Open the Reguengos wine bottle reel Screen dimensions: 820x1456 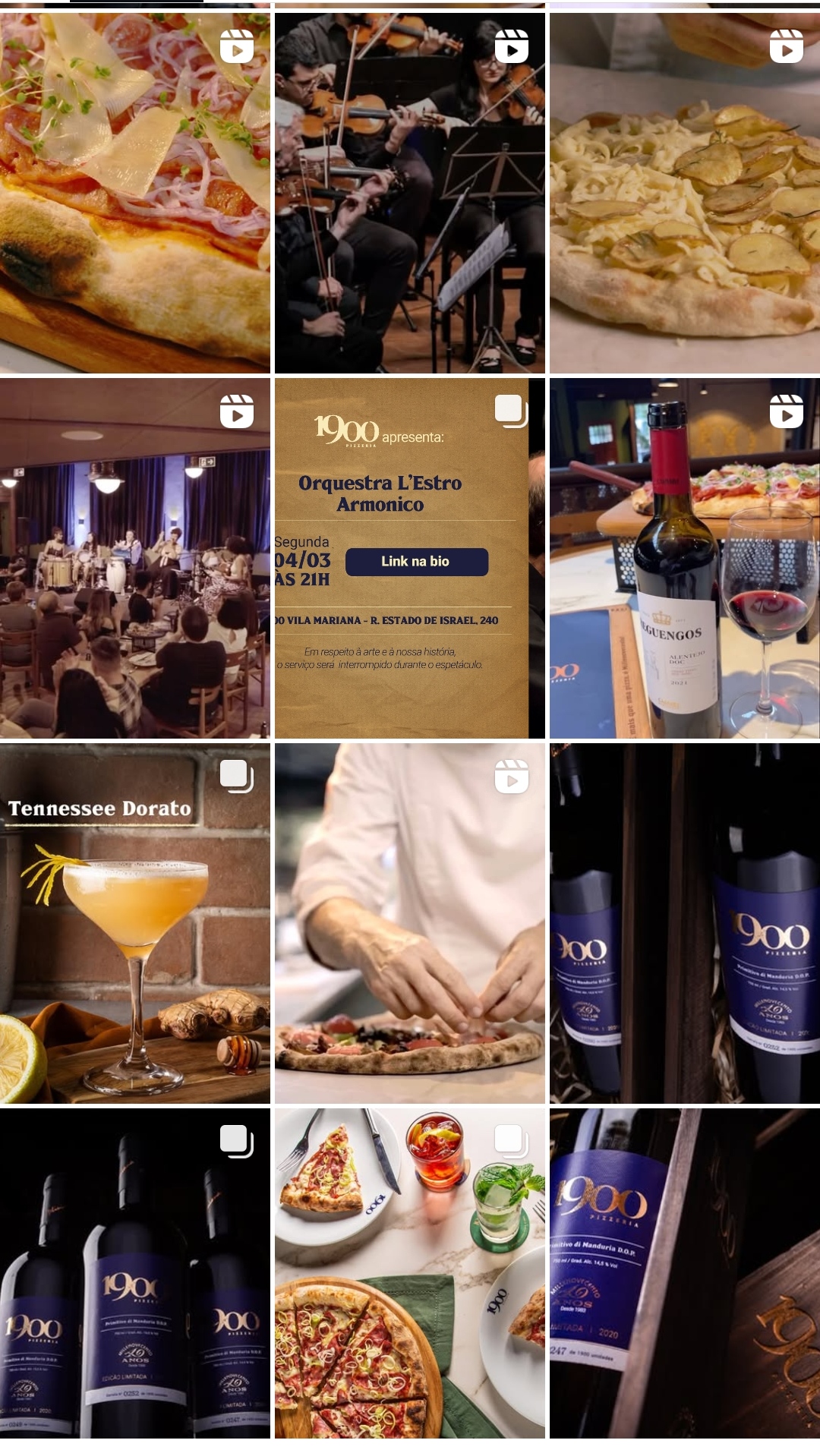684,558
